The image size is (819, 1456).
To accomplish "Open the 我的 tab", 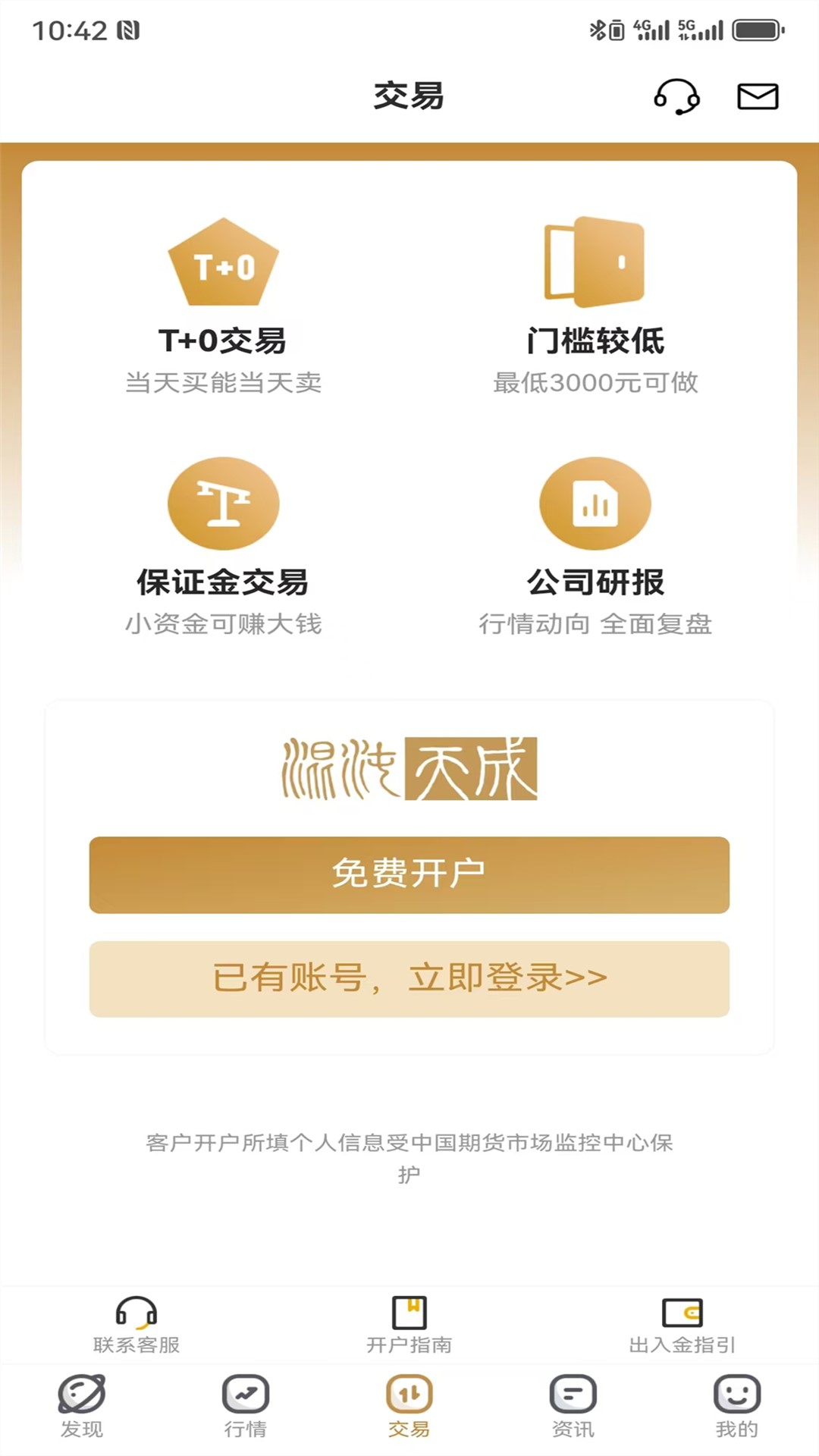I will 737,1406.
